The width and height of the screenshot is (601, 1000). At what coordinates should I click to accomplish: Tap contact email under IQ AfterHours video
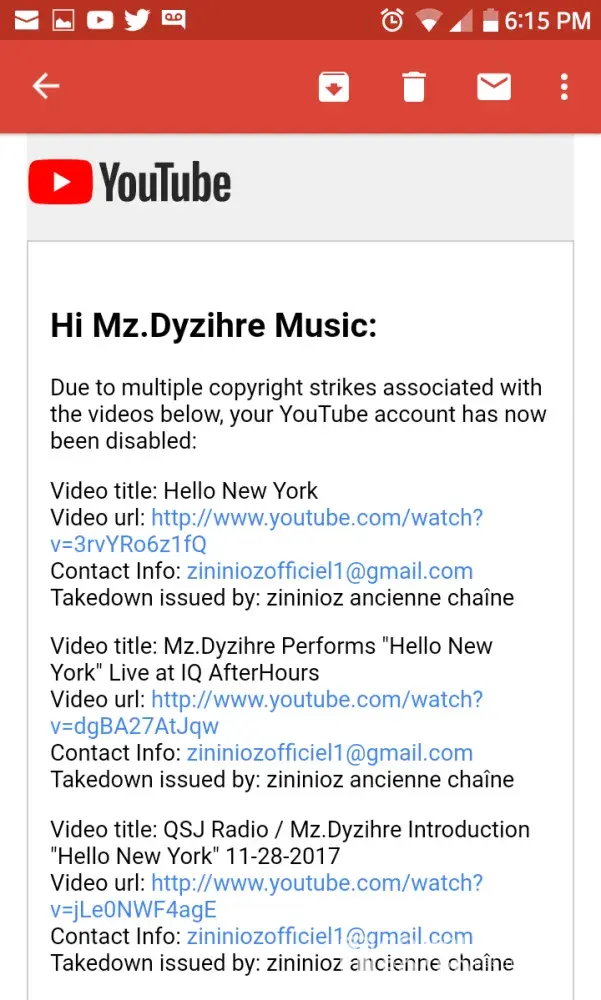[x=329, y=753]
